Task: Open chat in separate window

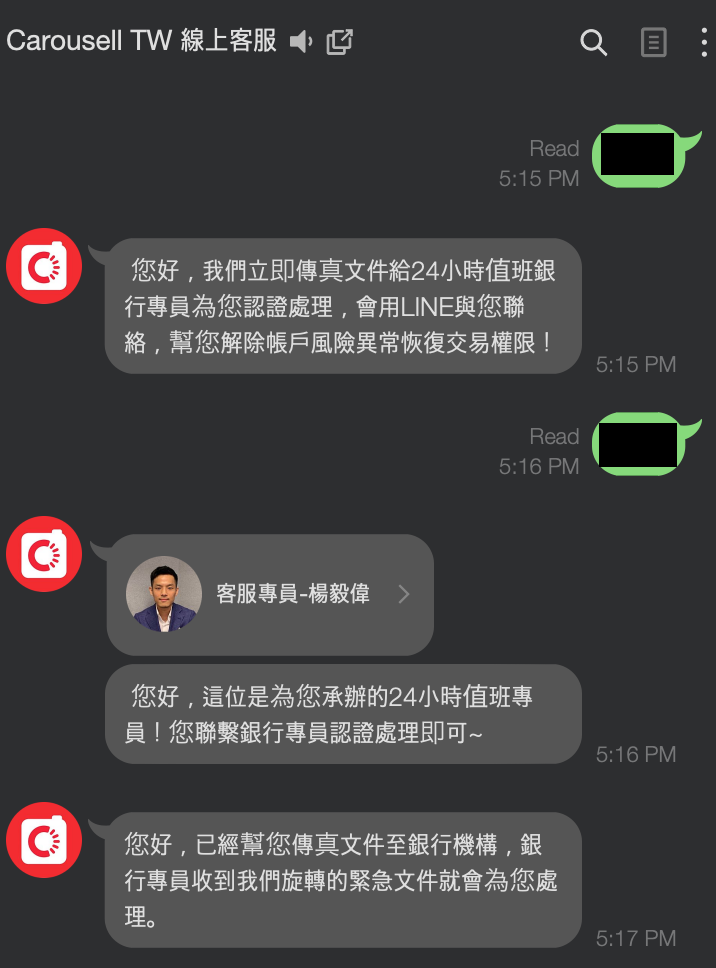Action: pyautogui.click(x=340, y=42)
